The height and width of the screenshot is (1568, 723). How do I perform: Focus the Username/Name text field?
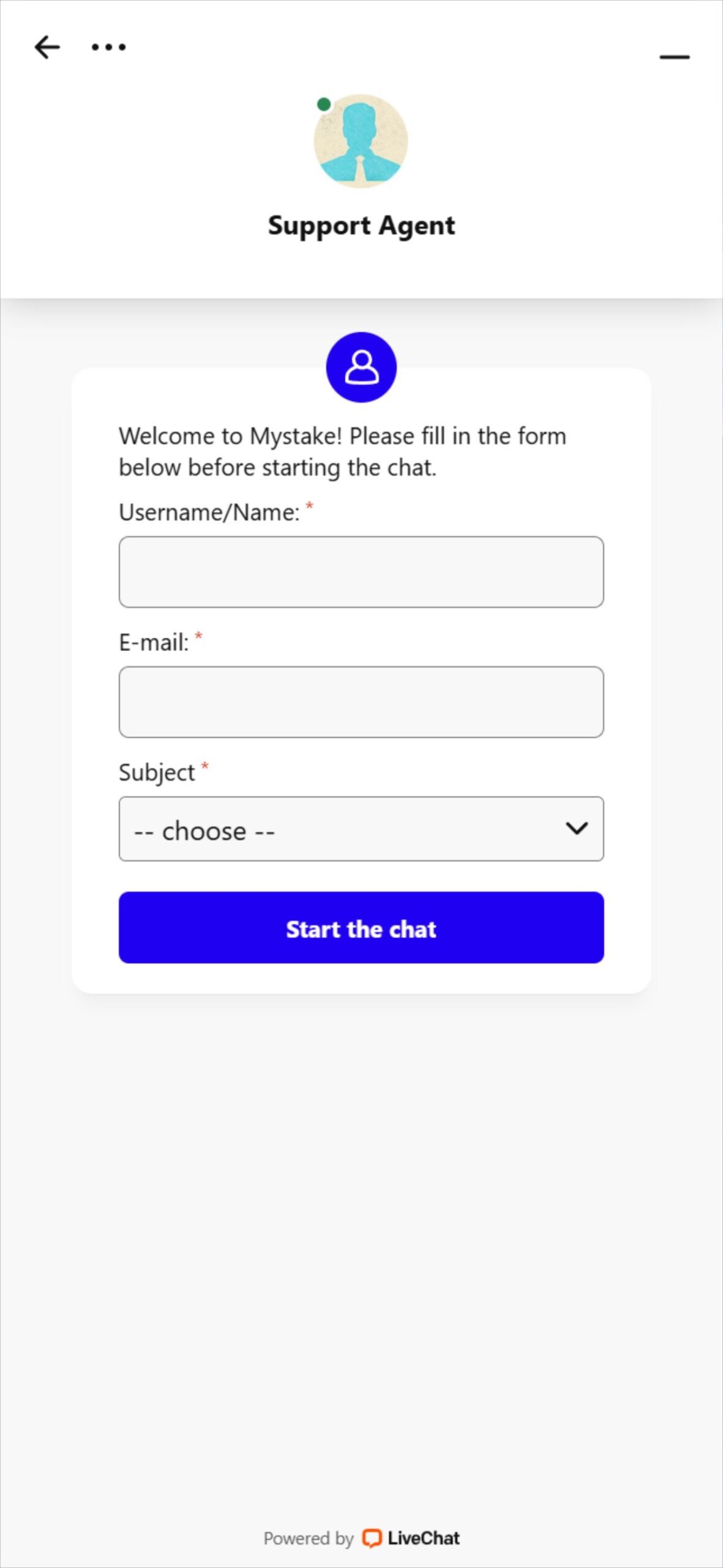[x=361, y=571]
